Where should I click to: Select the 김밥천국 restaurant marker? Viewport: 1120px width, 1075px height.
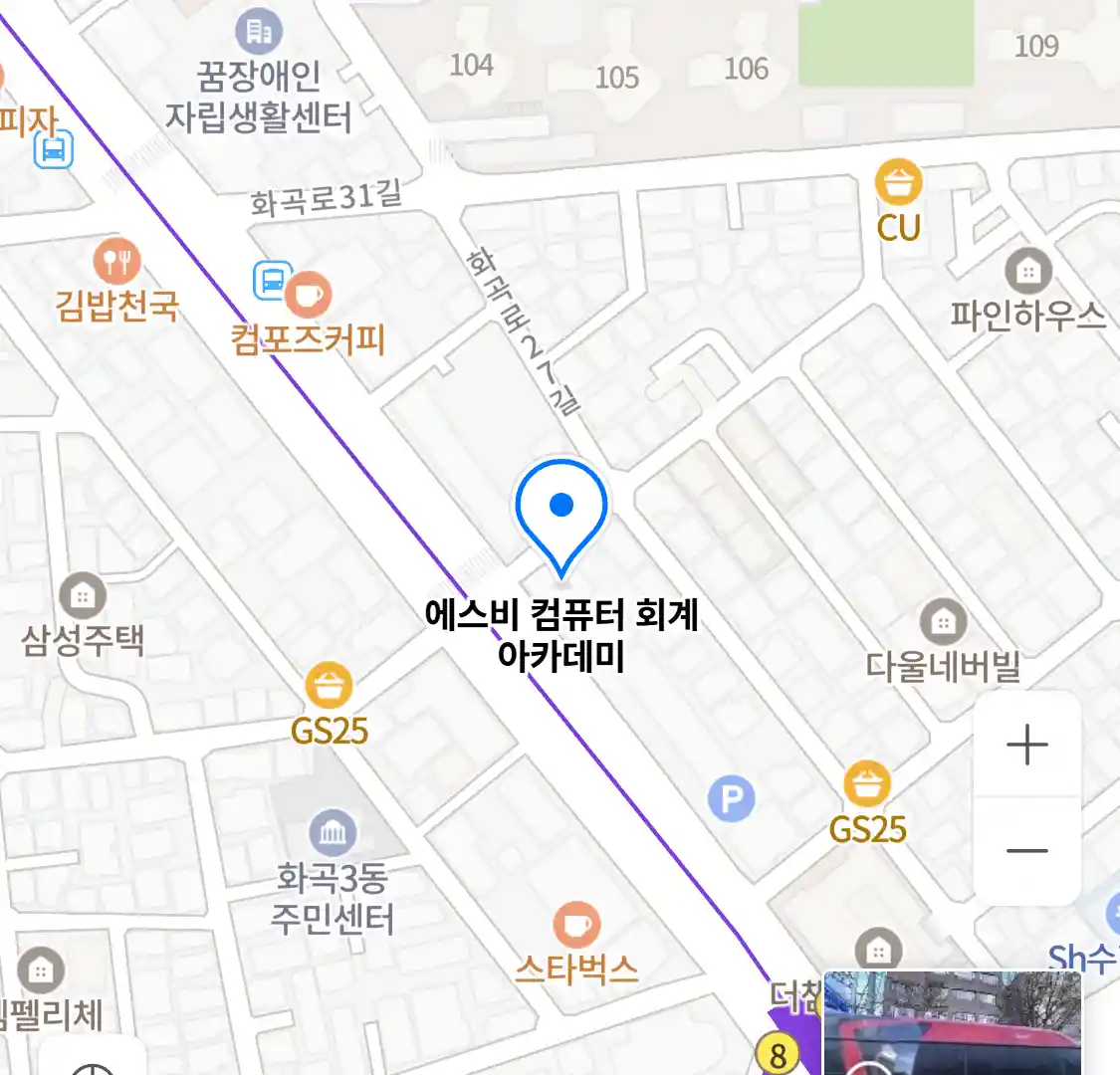117,263
